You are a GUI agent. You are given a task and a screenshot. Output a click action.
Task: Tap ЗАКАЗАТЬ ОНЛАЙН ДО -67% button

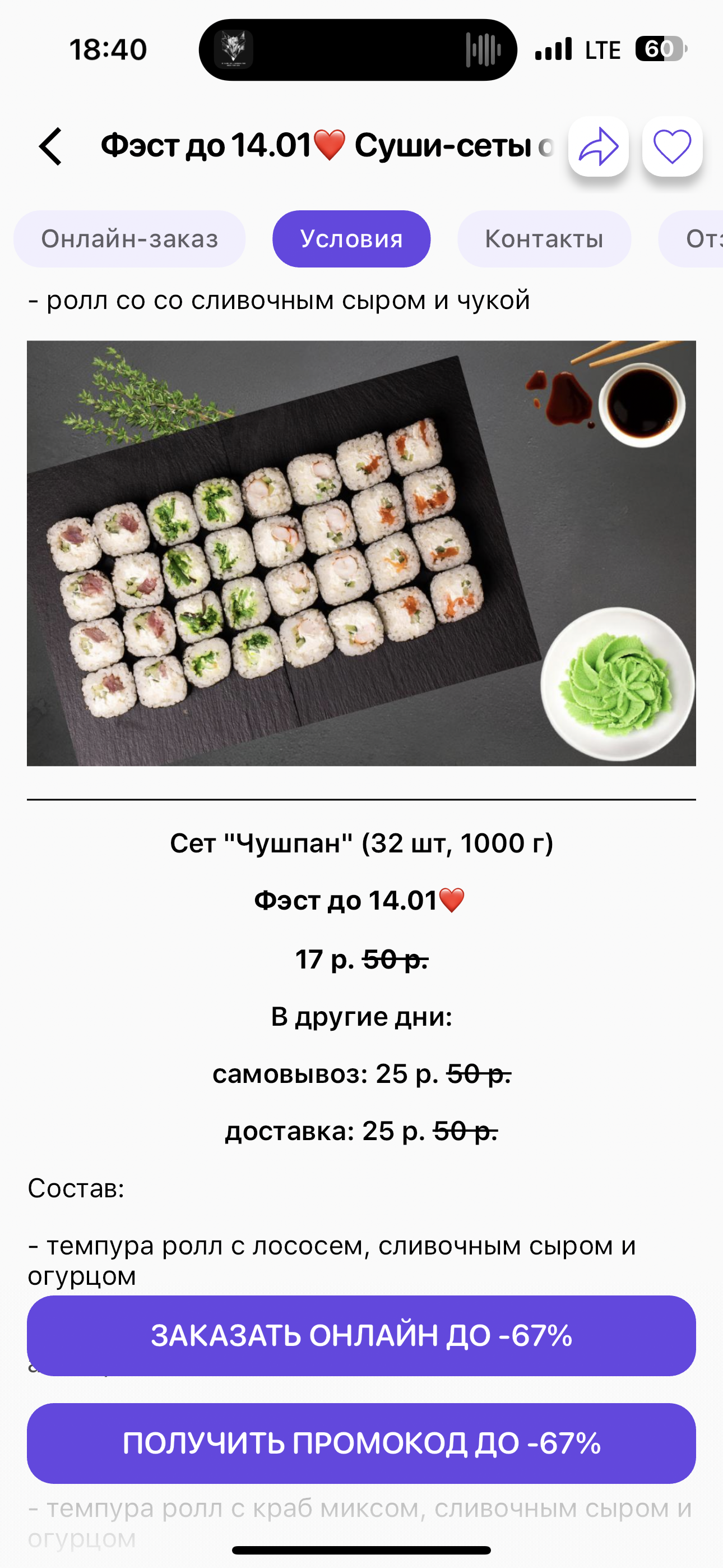pyautogui.click(x=361, y=1335)
